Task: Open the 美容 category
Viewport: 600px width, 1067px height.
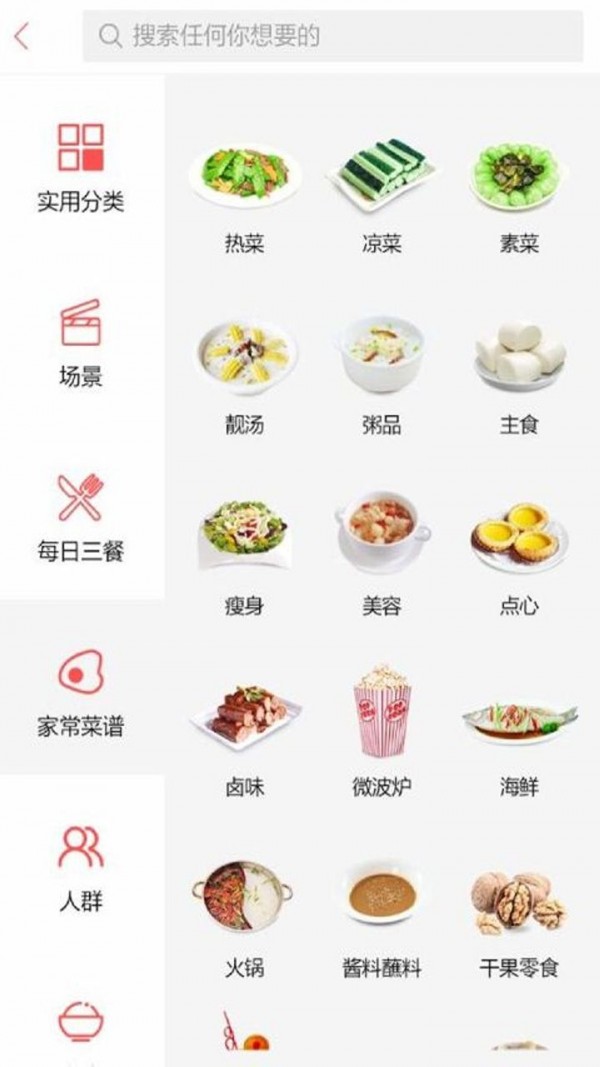Action: (x=382, y=555)
